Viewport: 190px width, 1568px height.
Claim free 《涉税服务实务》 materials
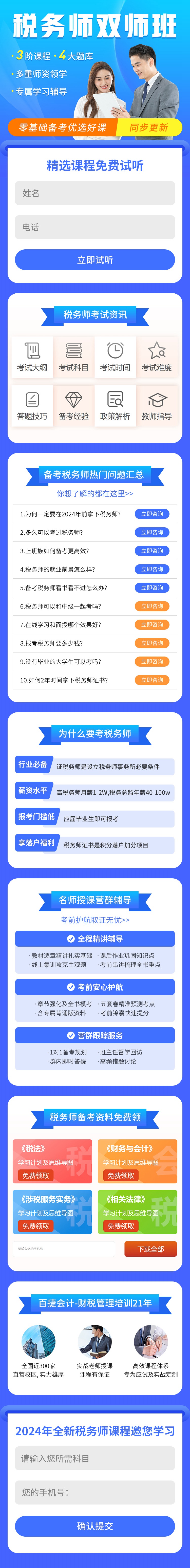[35, 1226]
